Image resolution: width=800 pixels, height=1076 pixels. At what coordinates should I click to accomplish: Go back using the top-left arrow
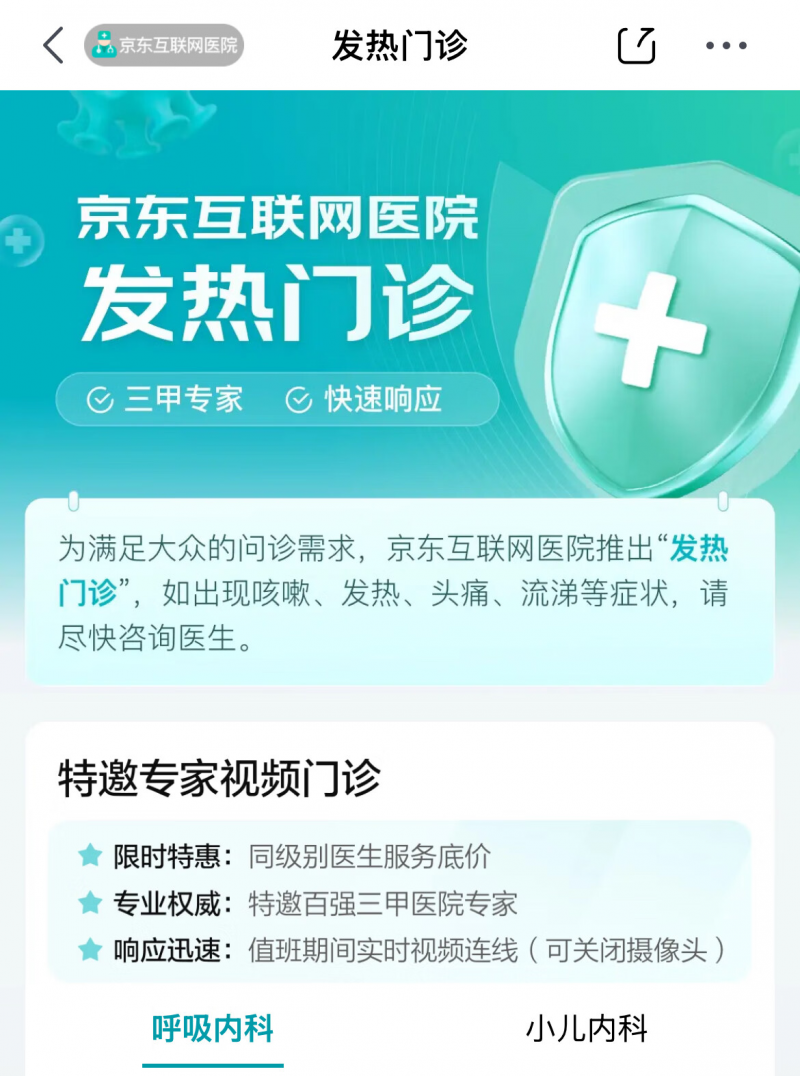[x=53, y=45]
